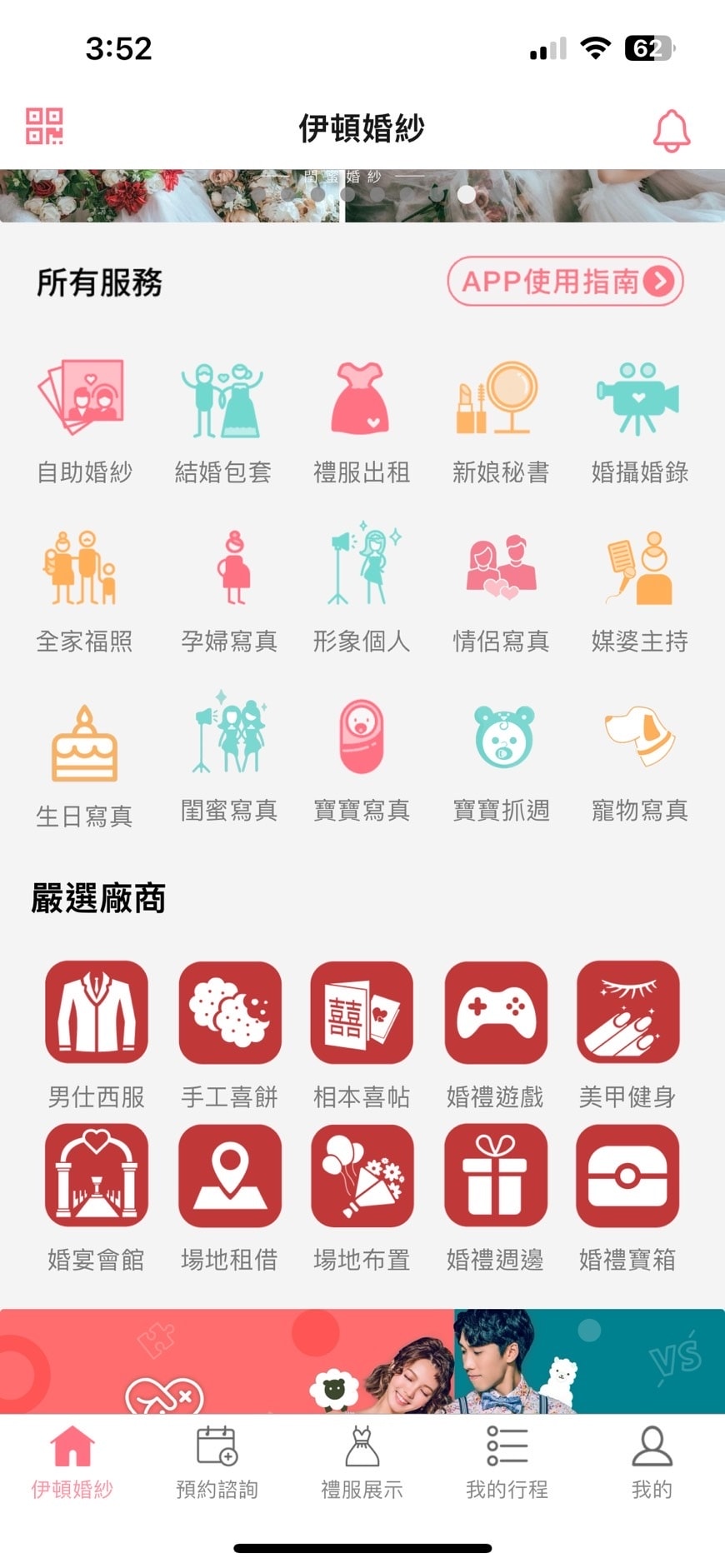Open 婚禮遊戲 game controller vendor

[495, 1012]
